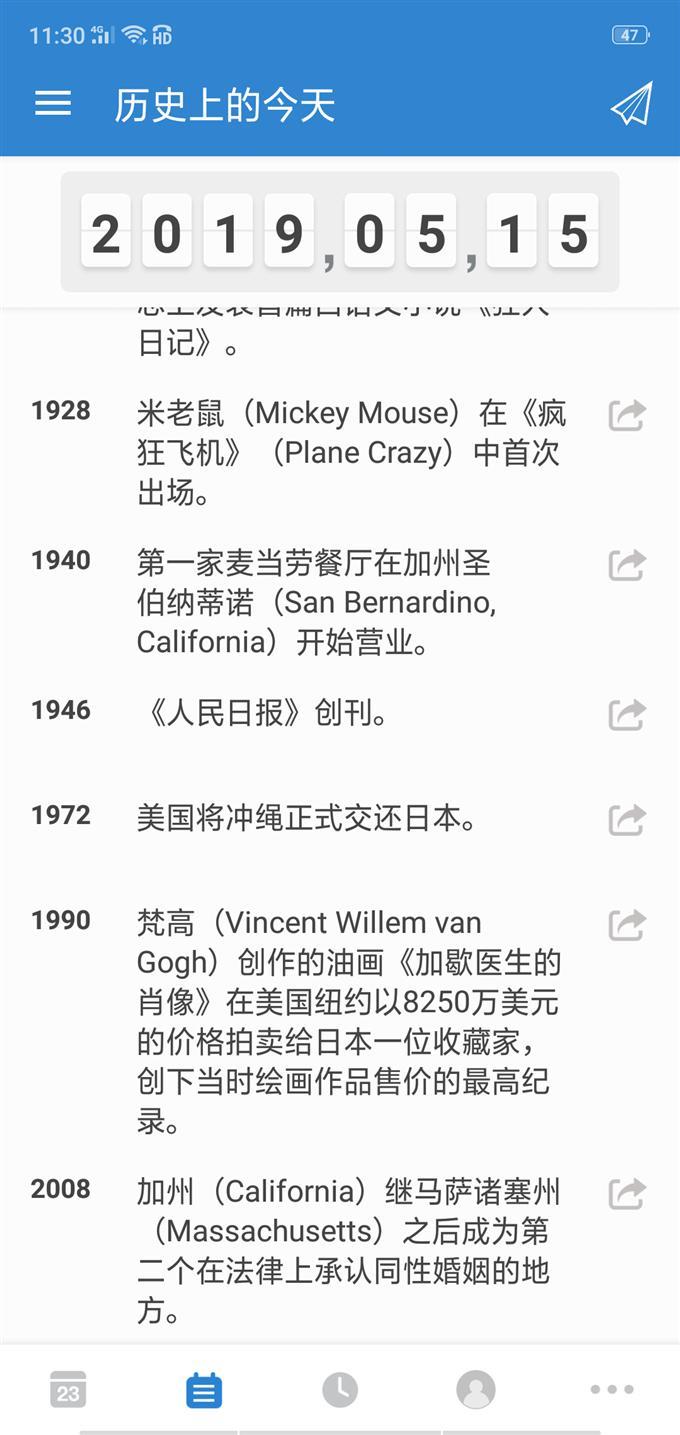
Task: Switch to the calendar 23 tab
Action: [x=68, y=1390]
